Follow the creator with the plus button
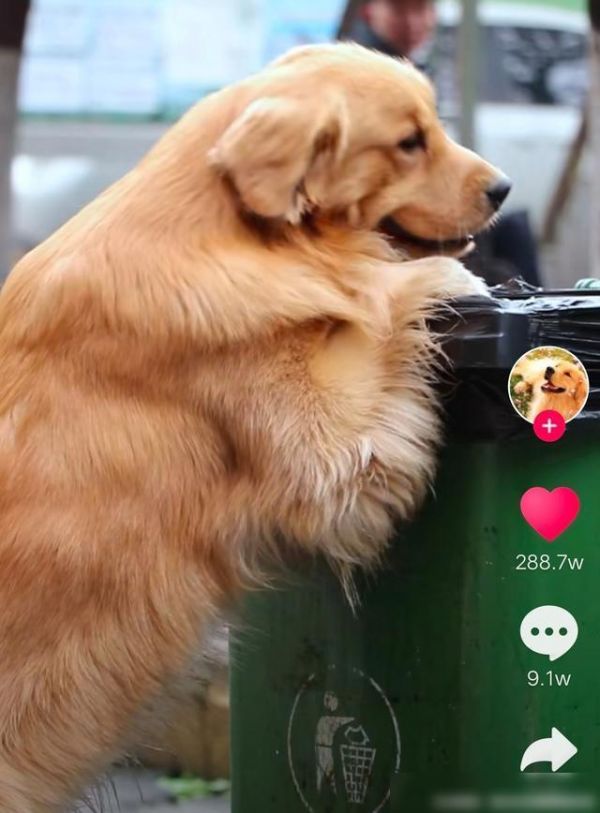The image size is (600, 813). click(x=548, y=426)
